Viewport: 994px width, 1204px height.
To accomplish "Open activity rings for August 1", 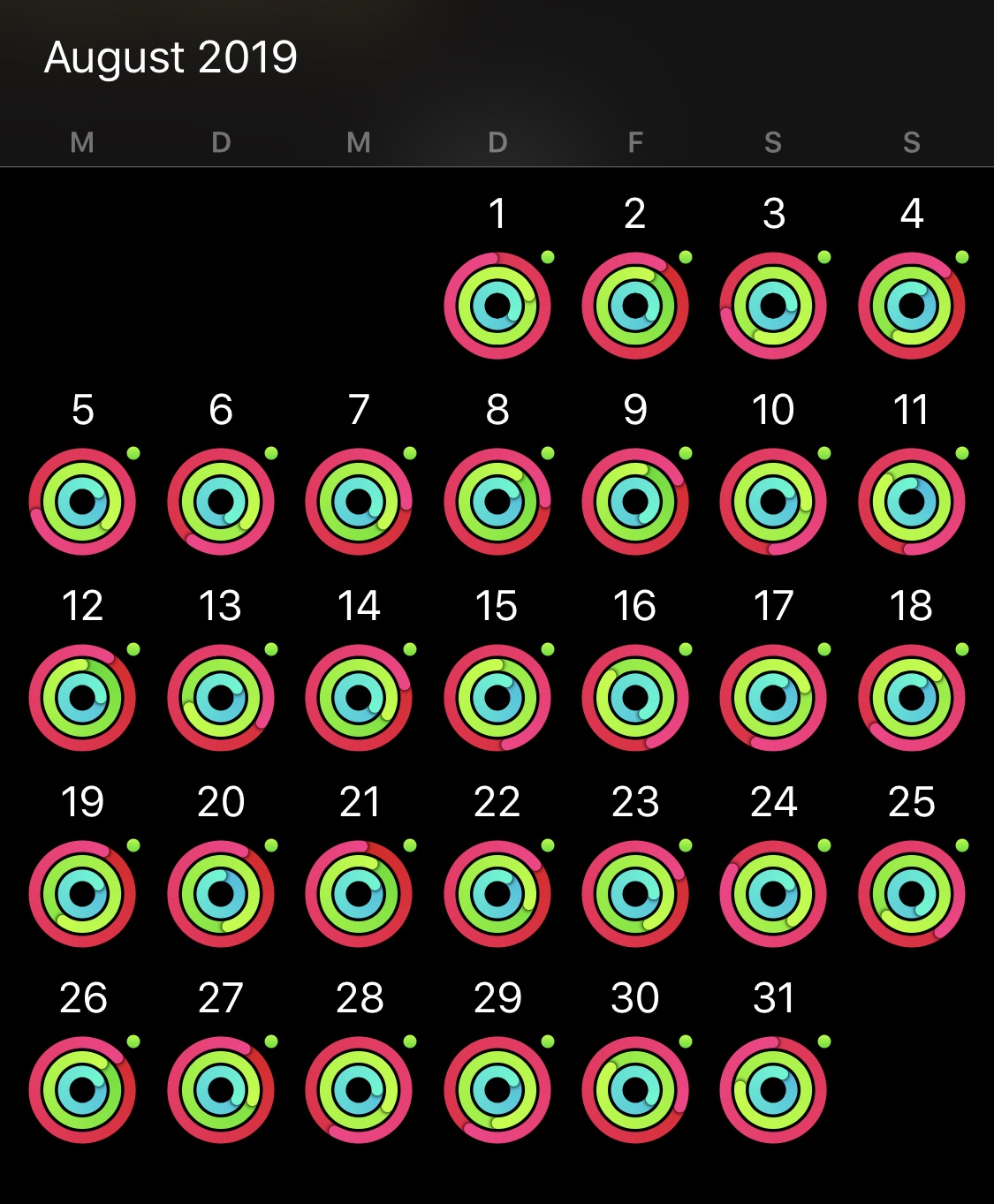I will pos(497,306).
